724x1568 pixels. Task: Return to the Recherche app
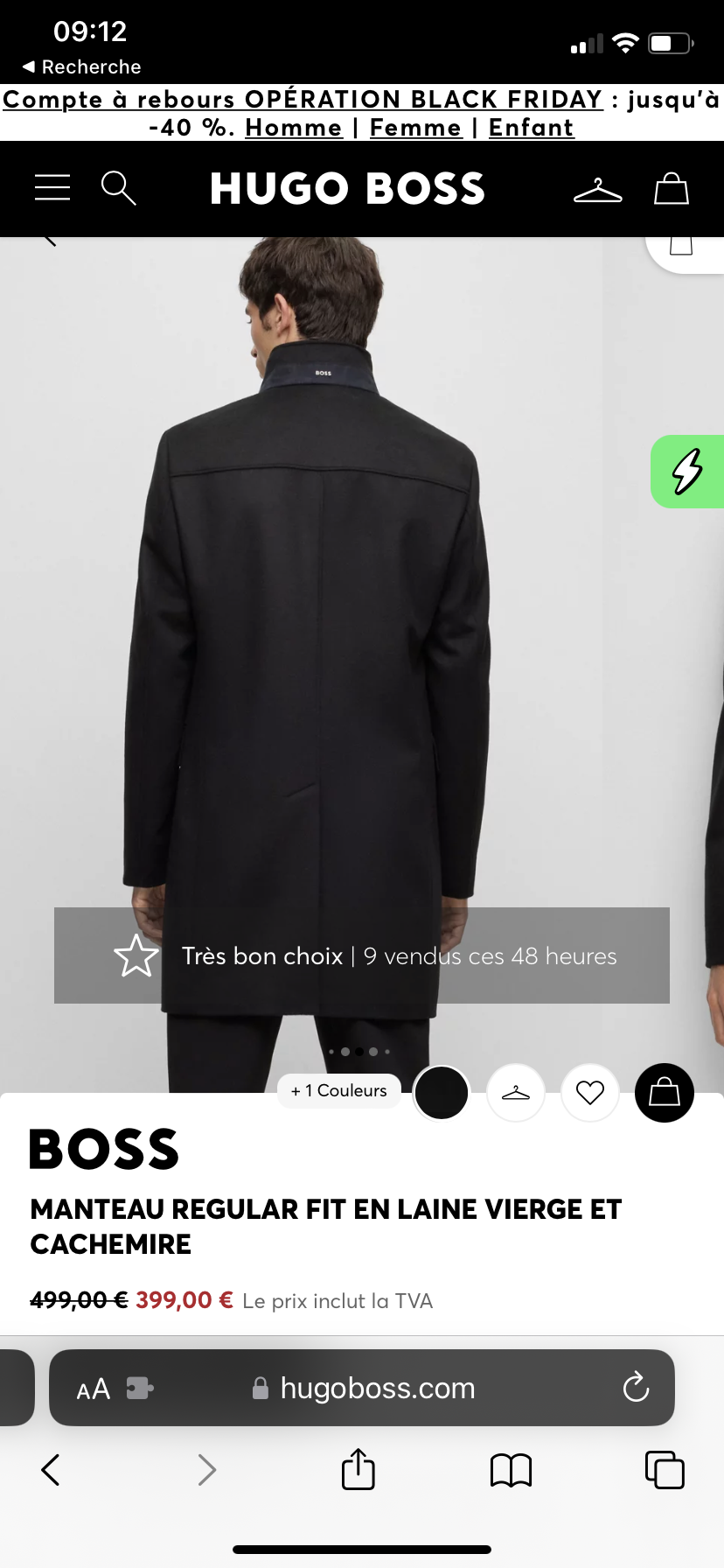(x=81, y=66)
